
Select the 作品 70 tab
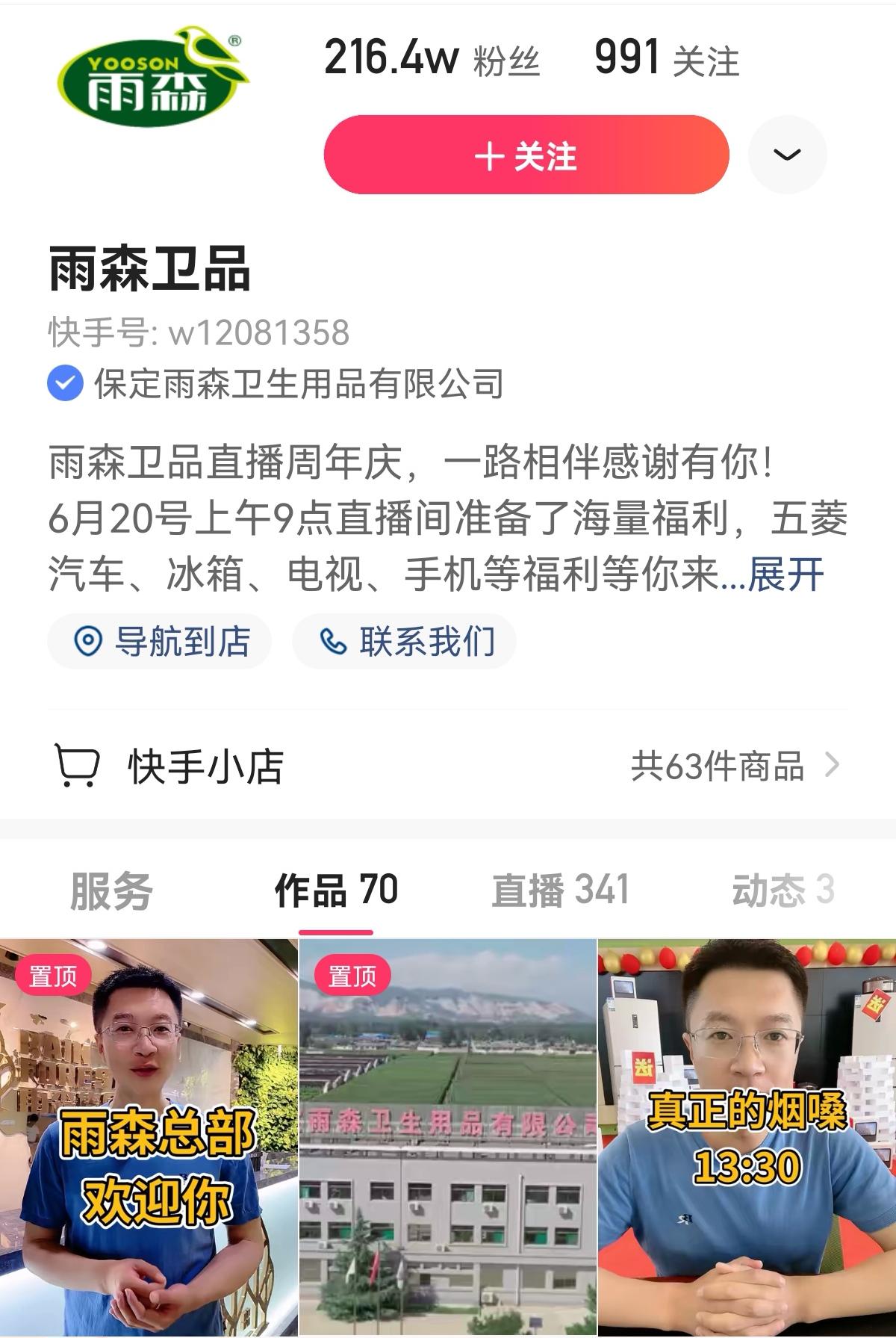[336, 891]
